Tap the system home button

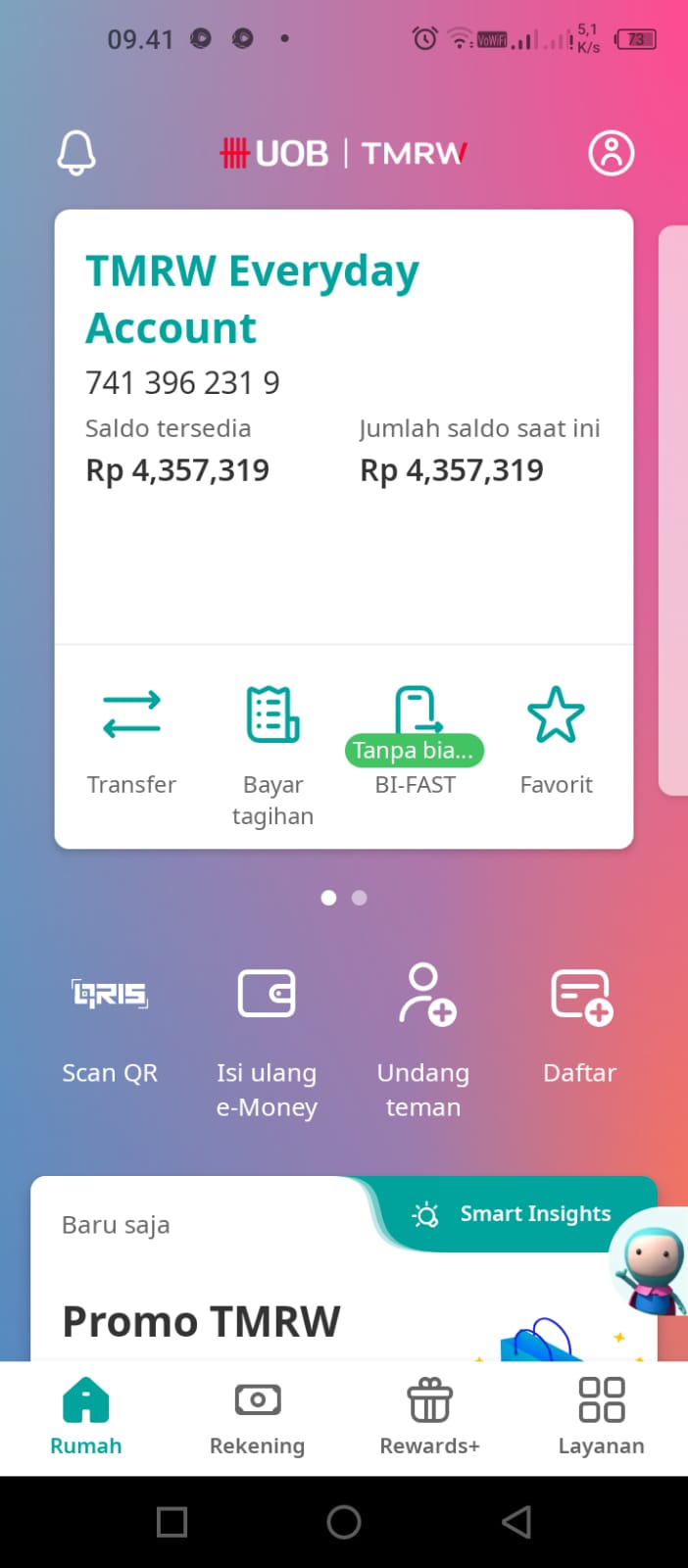(344, 1522)
